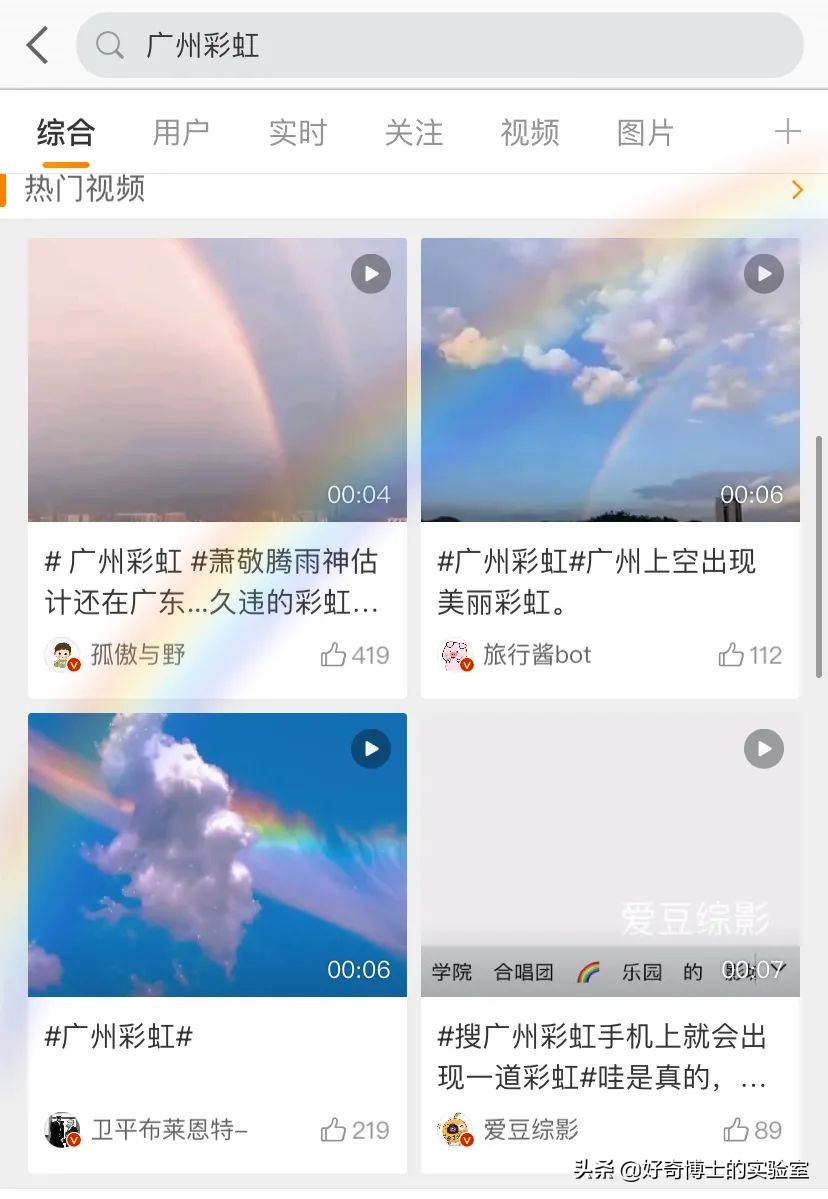The height and width of the screenshot is (1199, 828).
Task: Tap the play button on 卫平布莱恩特 video
Action: tap(371, 748)
